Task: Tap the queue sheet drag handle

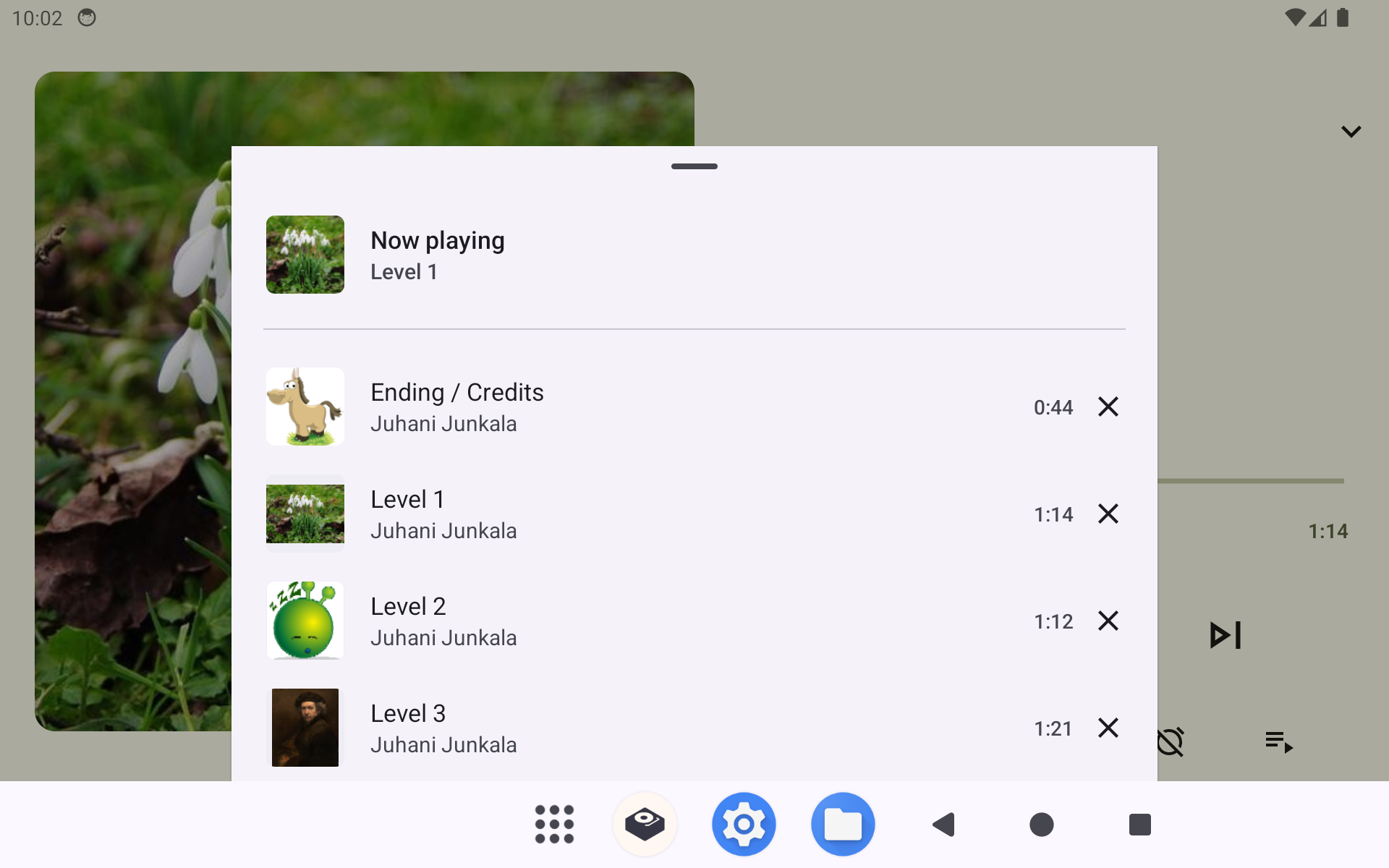Action: point(694,166)
